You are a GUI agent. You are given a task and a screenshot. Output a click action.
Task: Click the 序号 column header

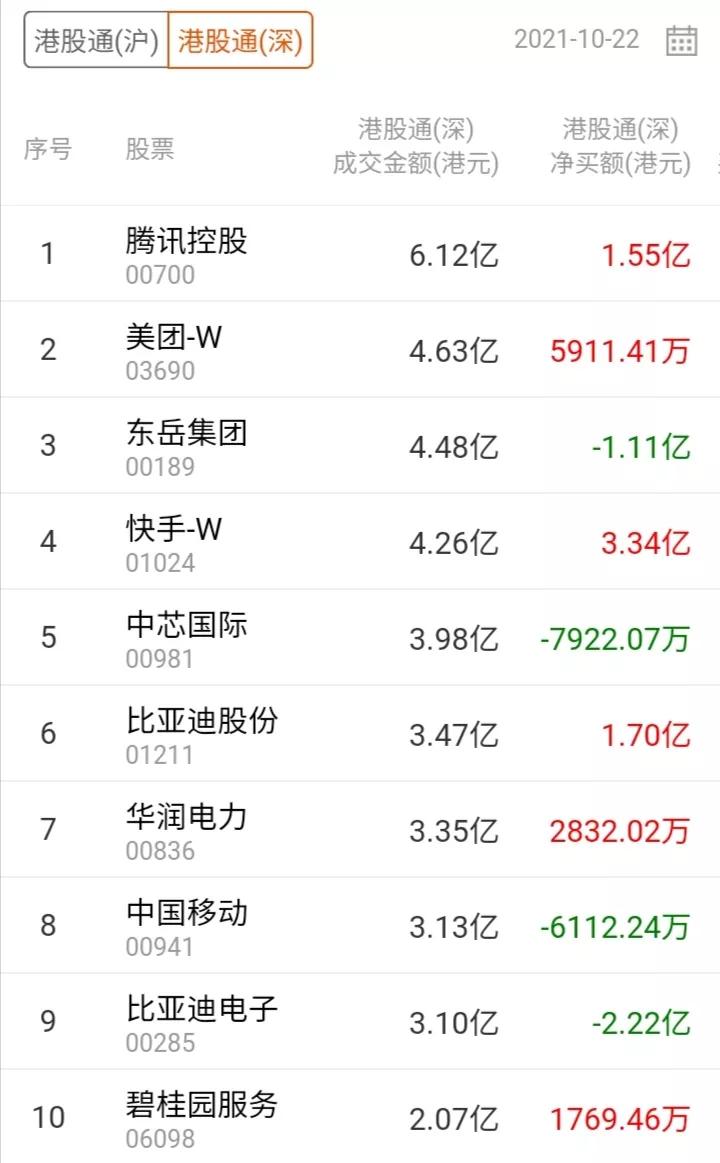(x=46, y=148)
